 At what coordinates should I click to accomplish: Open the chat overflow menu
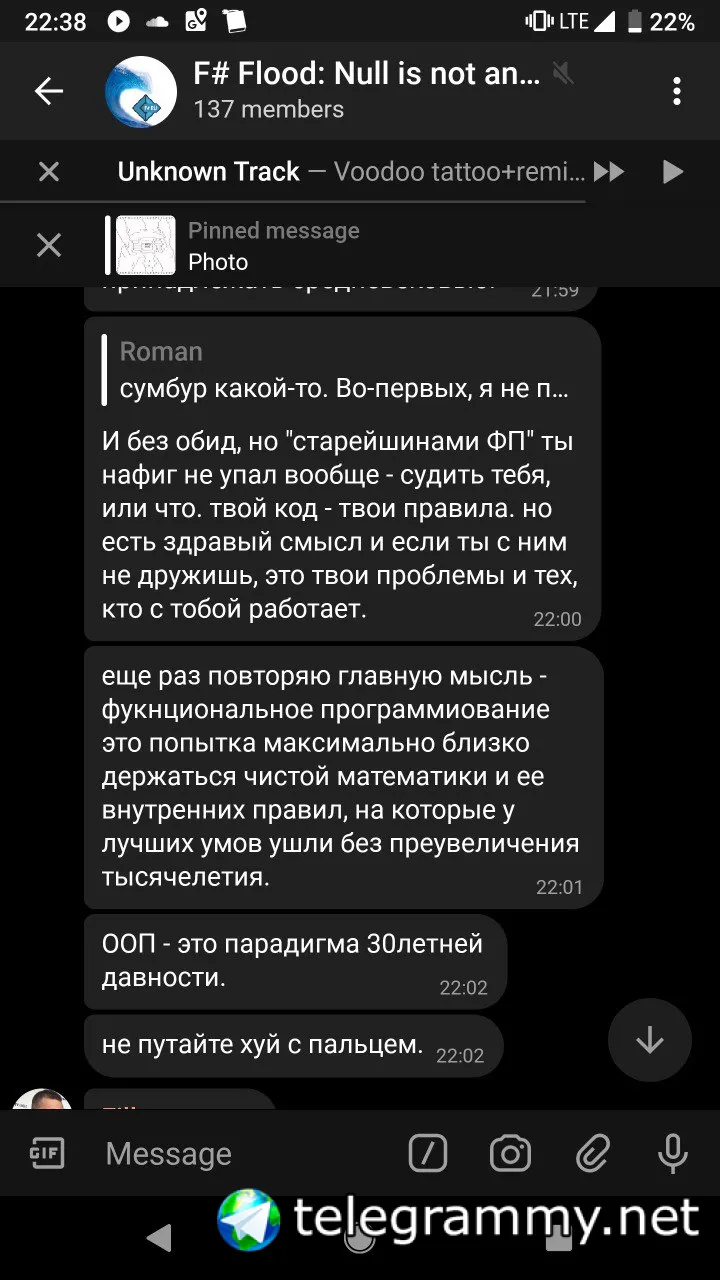(677, 92)
